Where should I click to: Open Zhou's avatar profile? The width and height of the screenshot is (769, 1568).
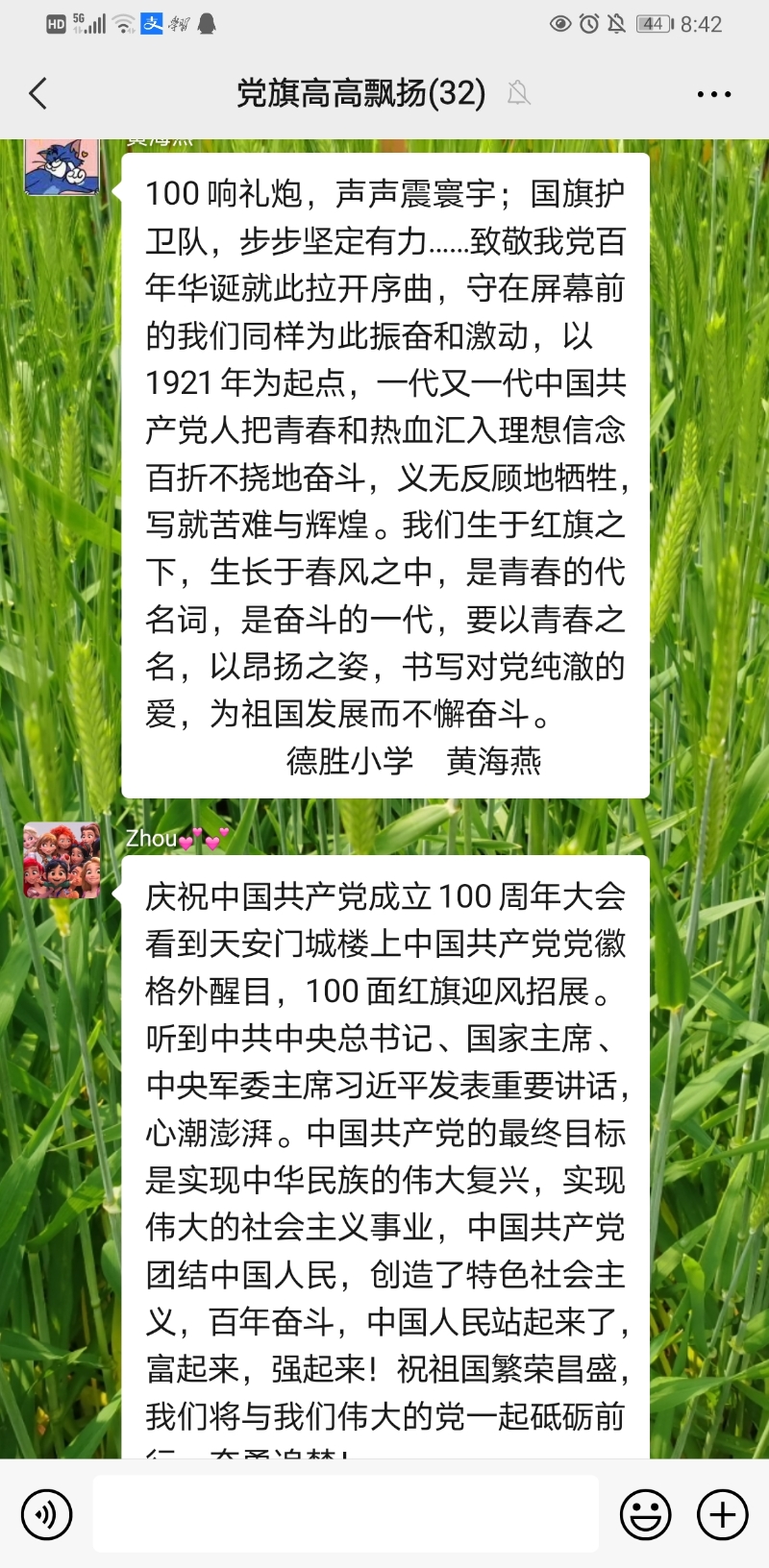coord(62,860)
